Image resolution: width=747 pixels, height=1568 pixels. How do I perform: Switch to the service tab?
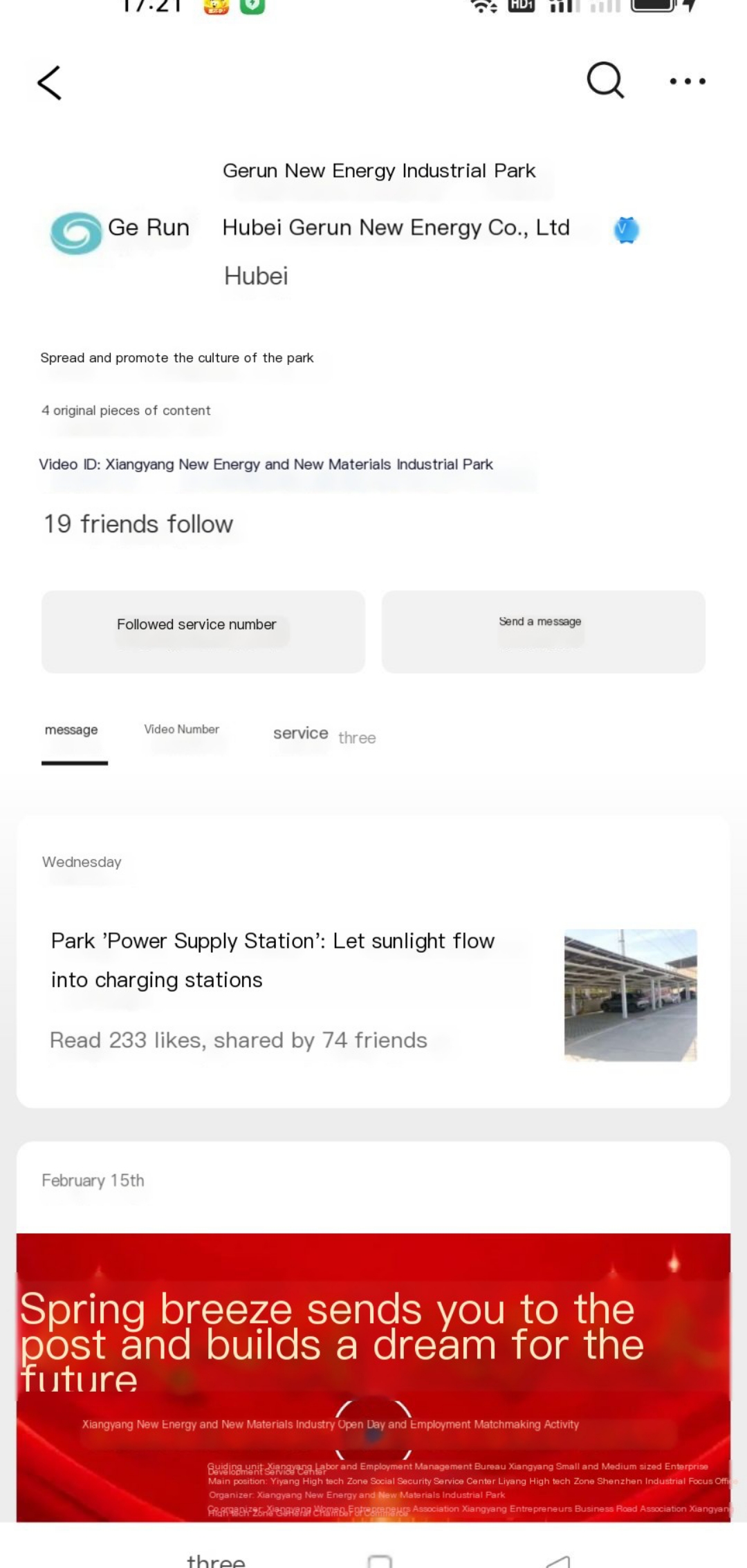click(x=301, y=734)
